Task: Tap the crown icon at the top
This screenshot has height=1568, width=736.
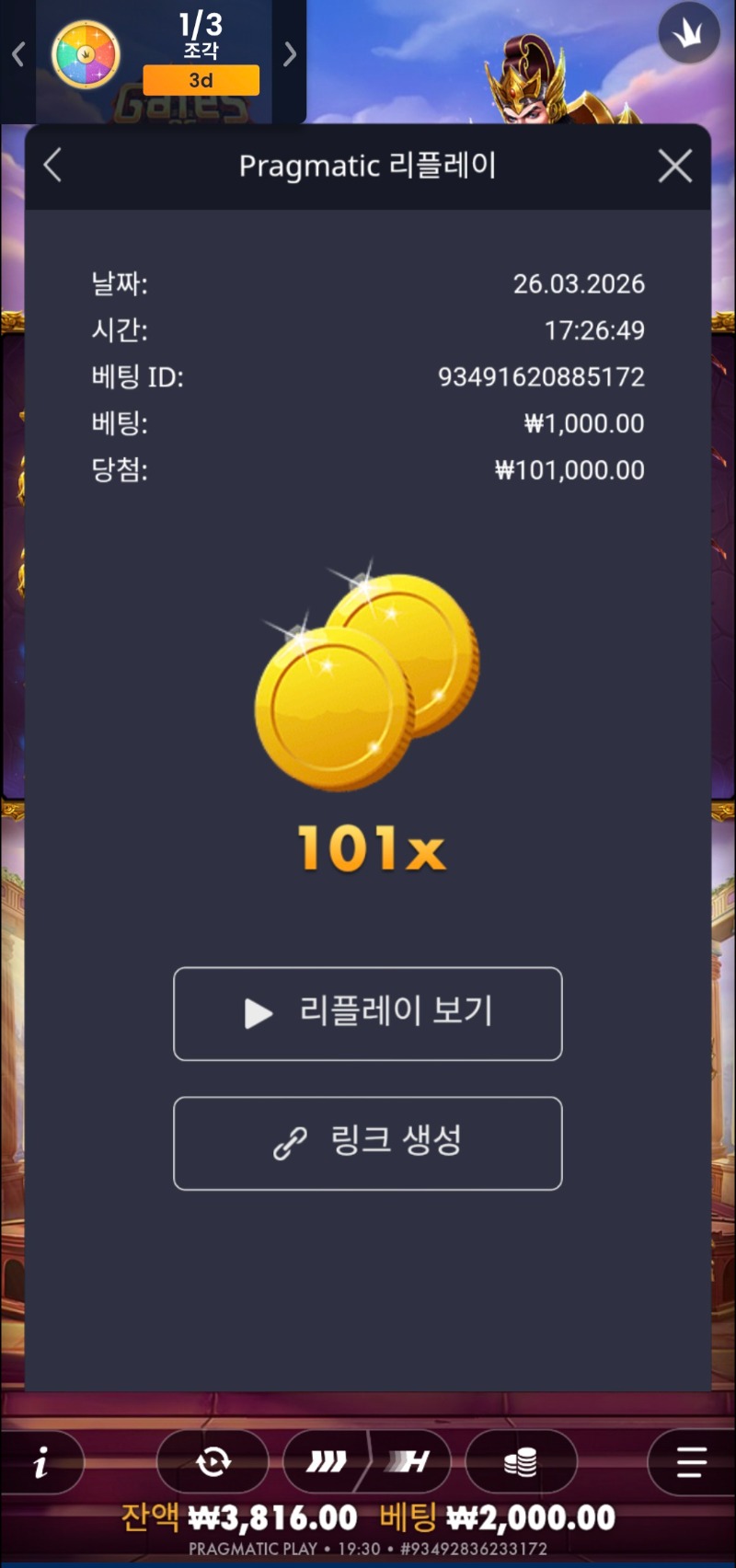Action: click(688, 34)
